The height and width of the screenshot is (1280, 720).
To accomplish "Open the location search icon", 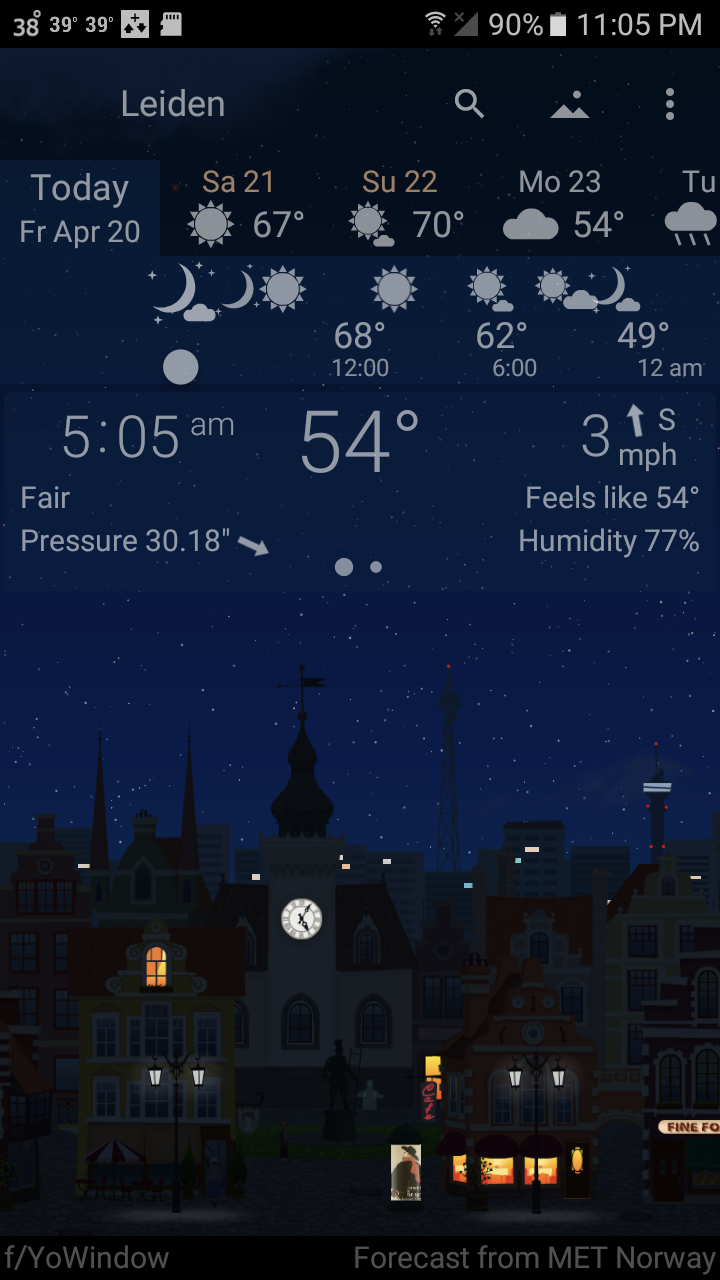I will click(469, 103).
